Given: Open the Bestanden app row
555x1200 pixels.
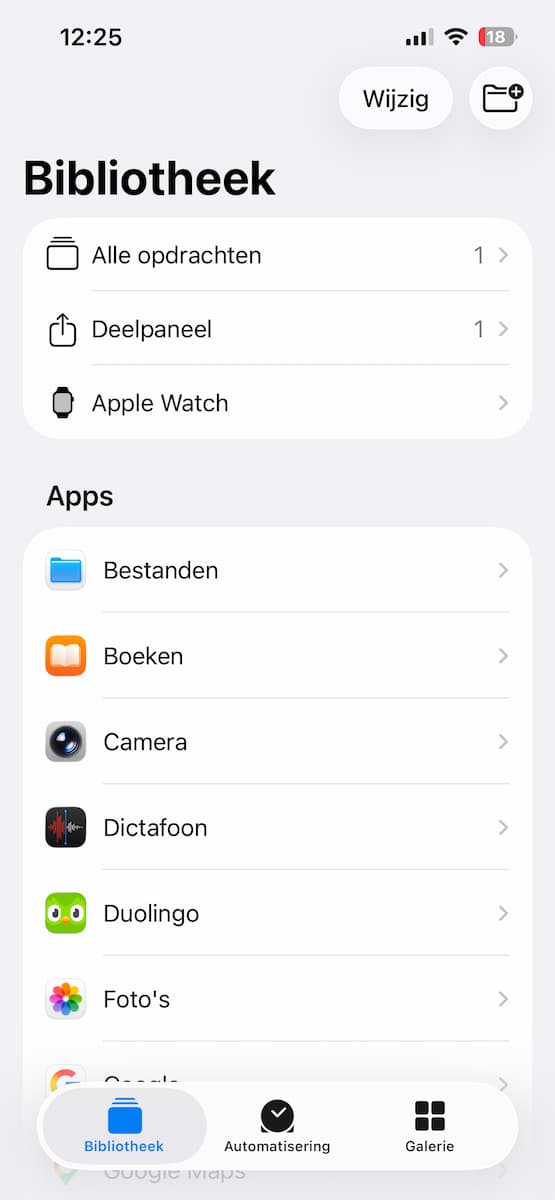Looking at the screenshot, I should [277, 570].
